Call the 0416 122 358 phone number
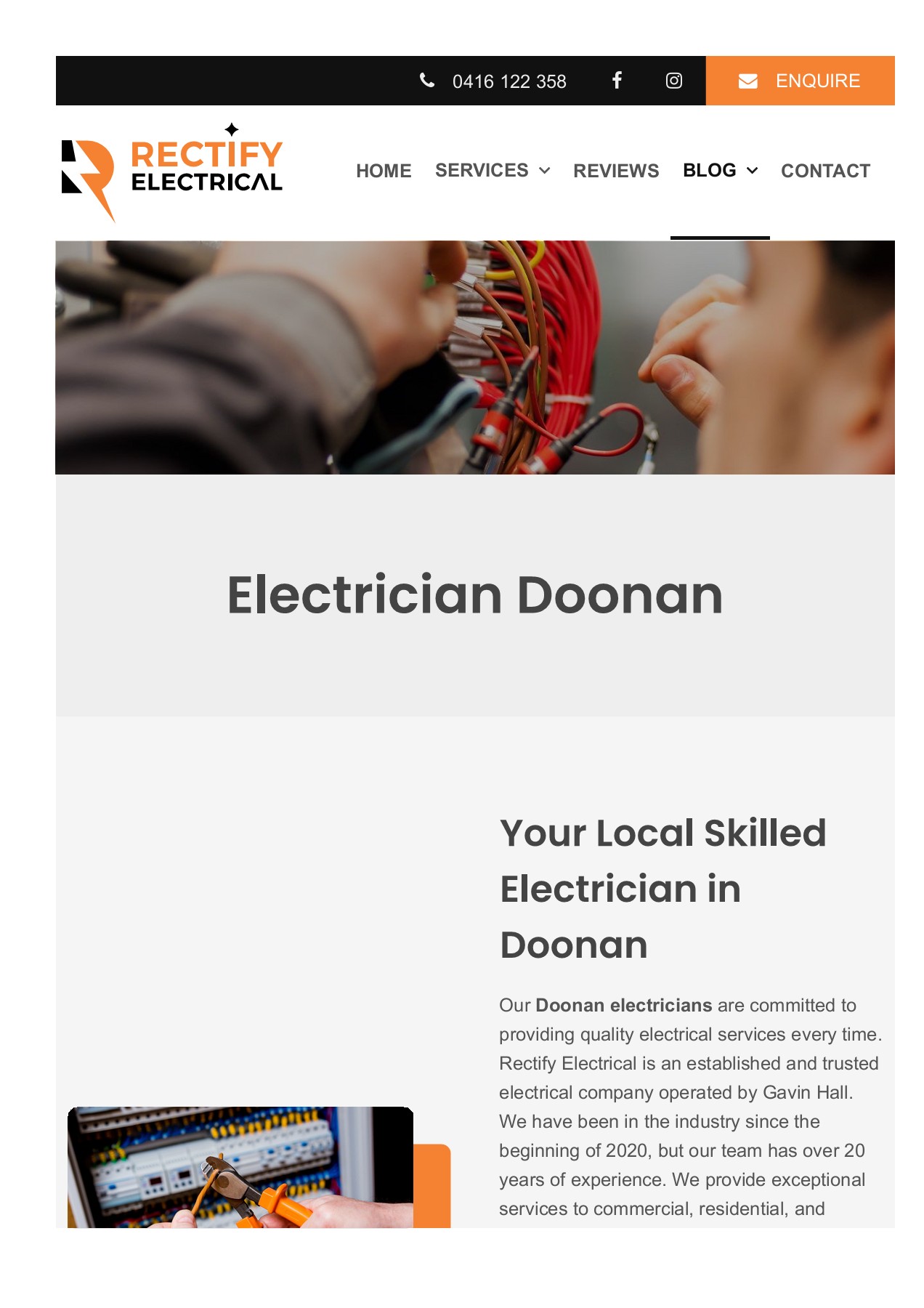The width and height of the screenshot is (924, 1308). click(509, 81)
